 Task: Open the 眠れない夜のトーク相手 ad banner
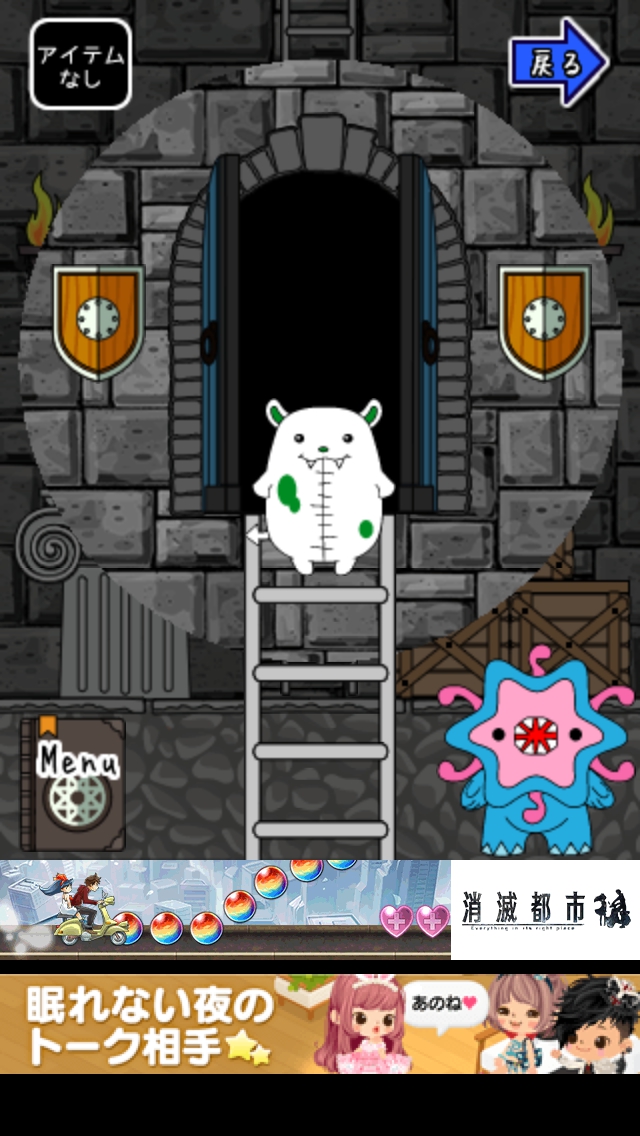click(x=320, y=1025)
